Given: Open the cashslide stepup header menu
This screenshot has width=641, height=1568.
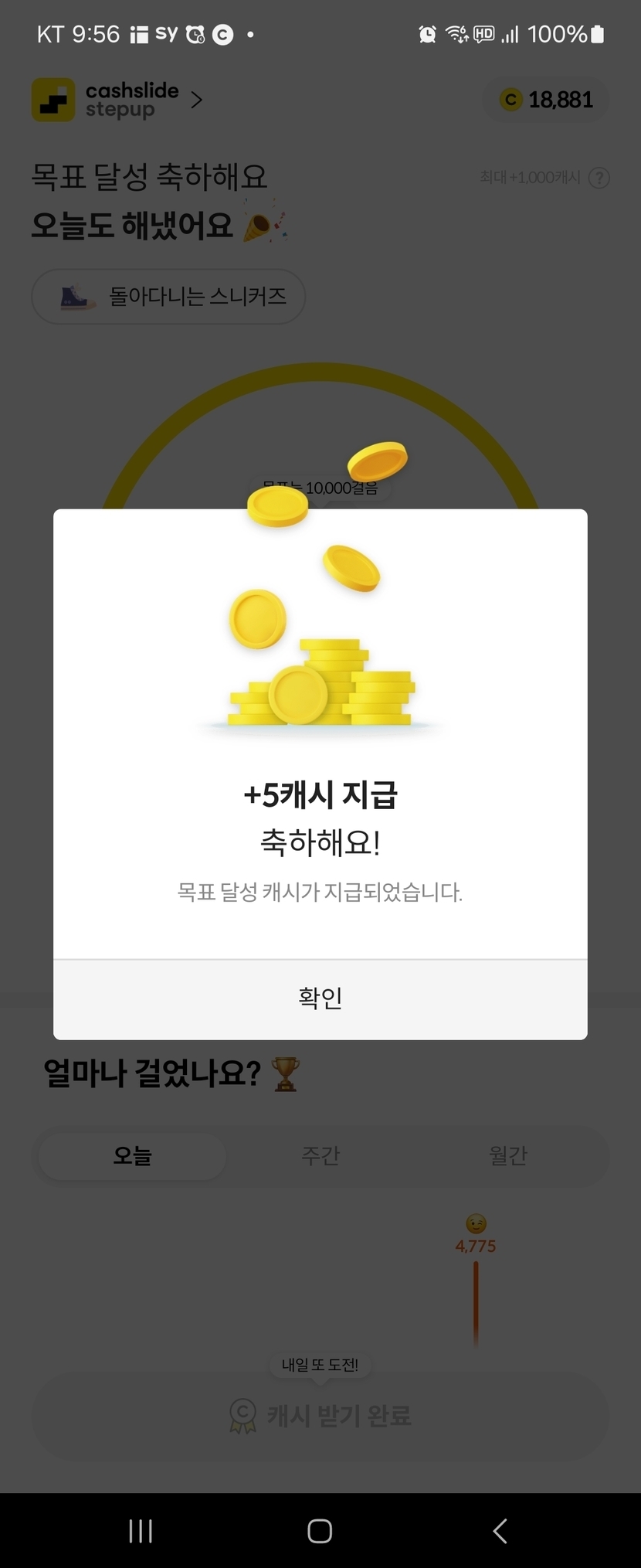Looking at the screenshot, I should [x=117, y=100].
